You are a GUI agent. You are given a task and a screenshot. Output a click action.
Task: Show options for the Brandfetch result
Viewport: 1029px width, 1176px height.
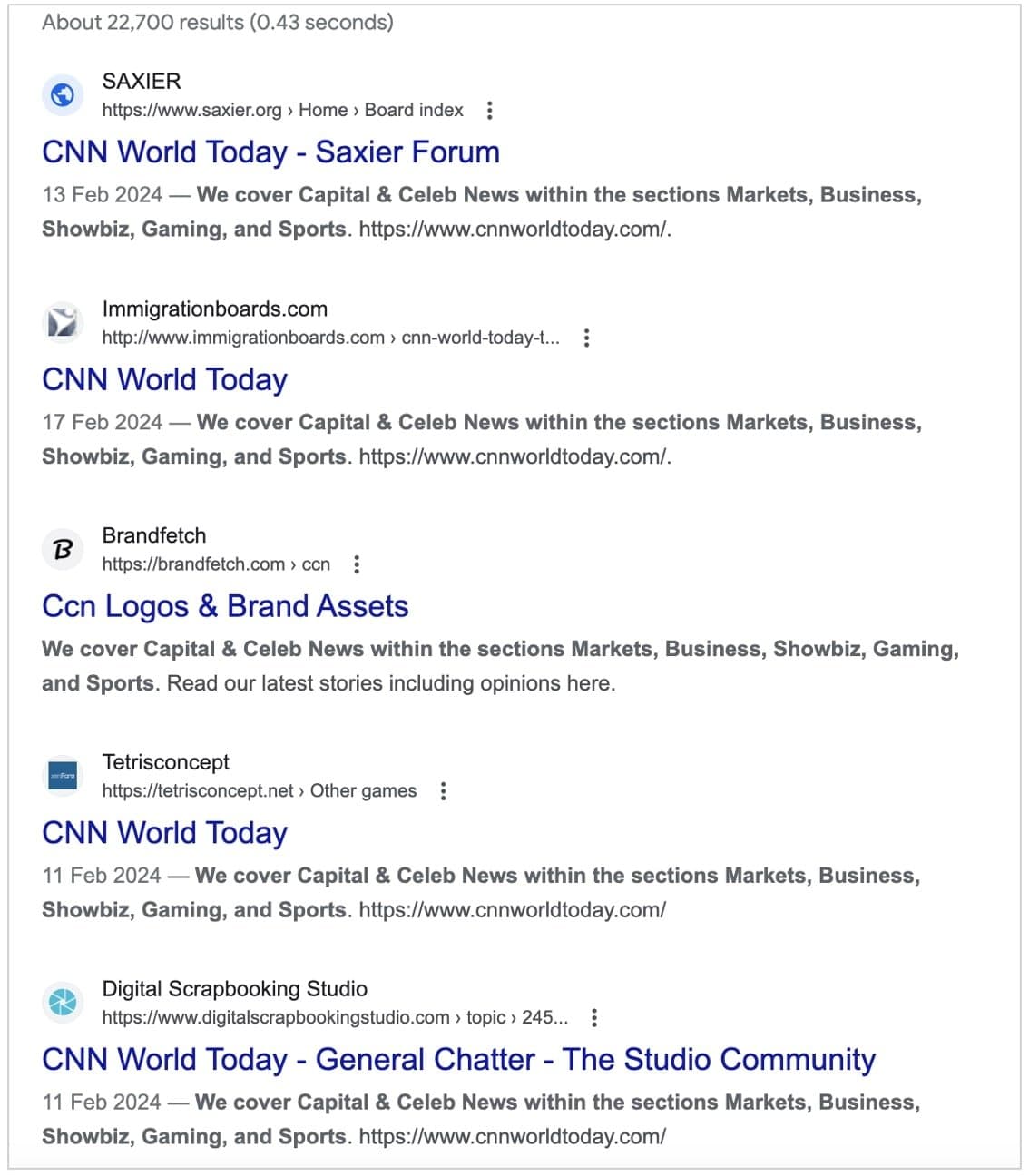(357, 564)
